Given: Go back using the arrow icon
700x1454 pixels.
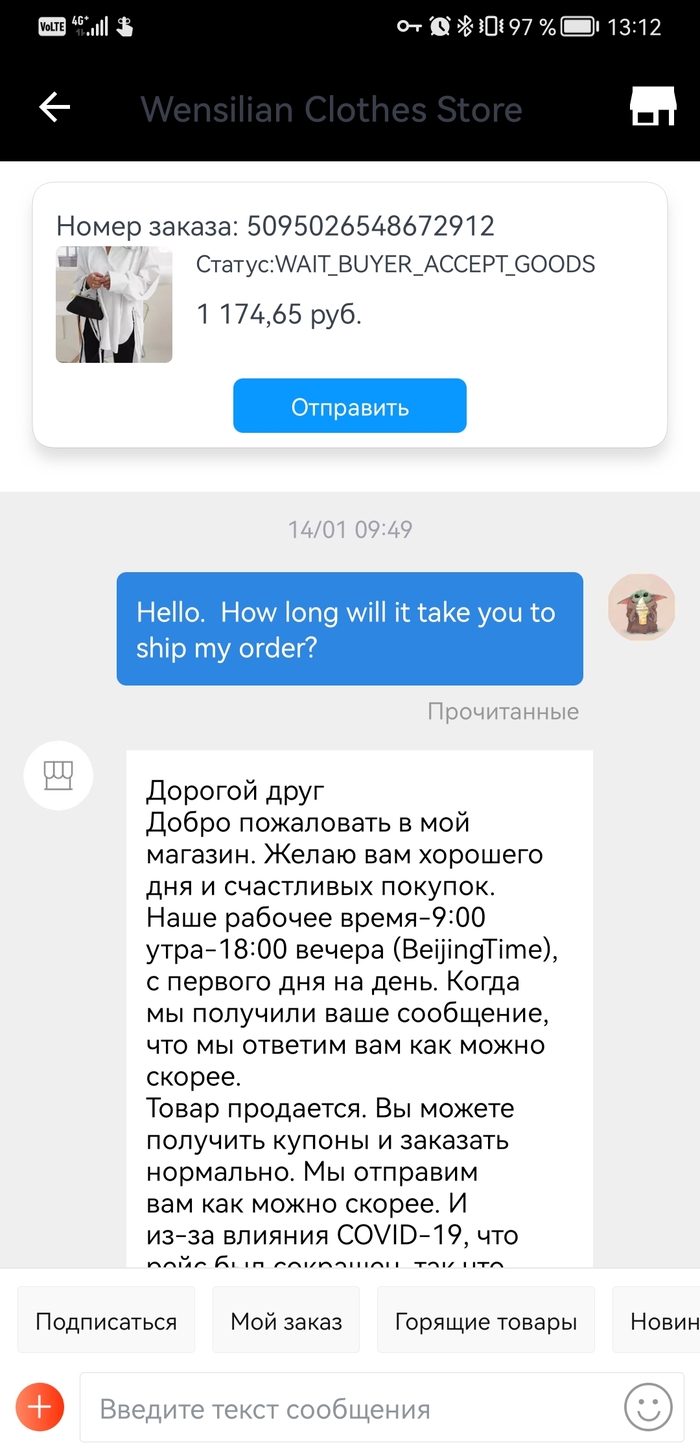Looking at the screenshot, I should pyautogui.click(x=54, y=107).
